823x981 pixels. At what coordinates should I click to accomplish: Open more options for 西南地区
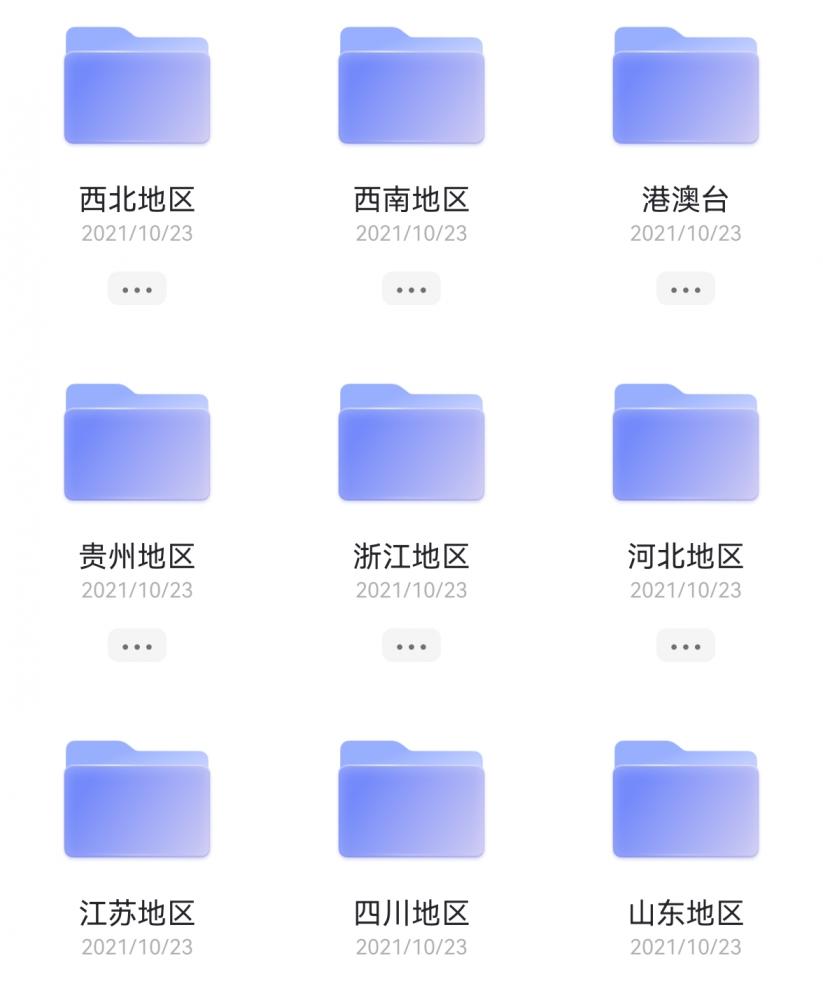pyautogui.click(x=412, y=288)
